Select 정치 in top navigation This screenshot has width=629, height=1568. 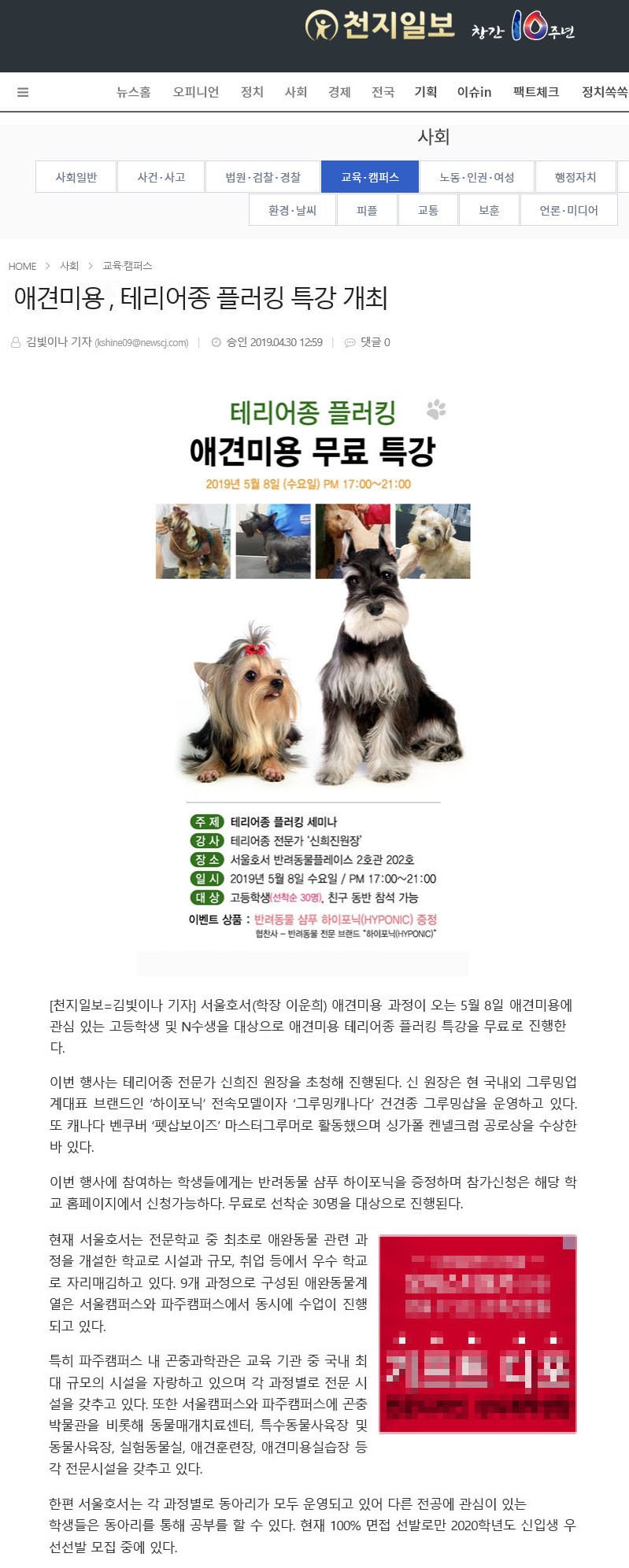tap(252, 92)
